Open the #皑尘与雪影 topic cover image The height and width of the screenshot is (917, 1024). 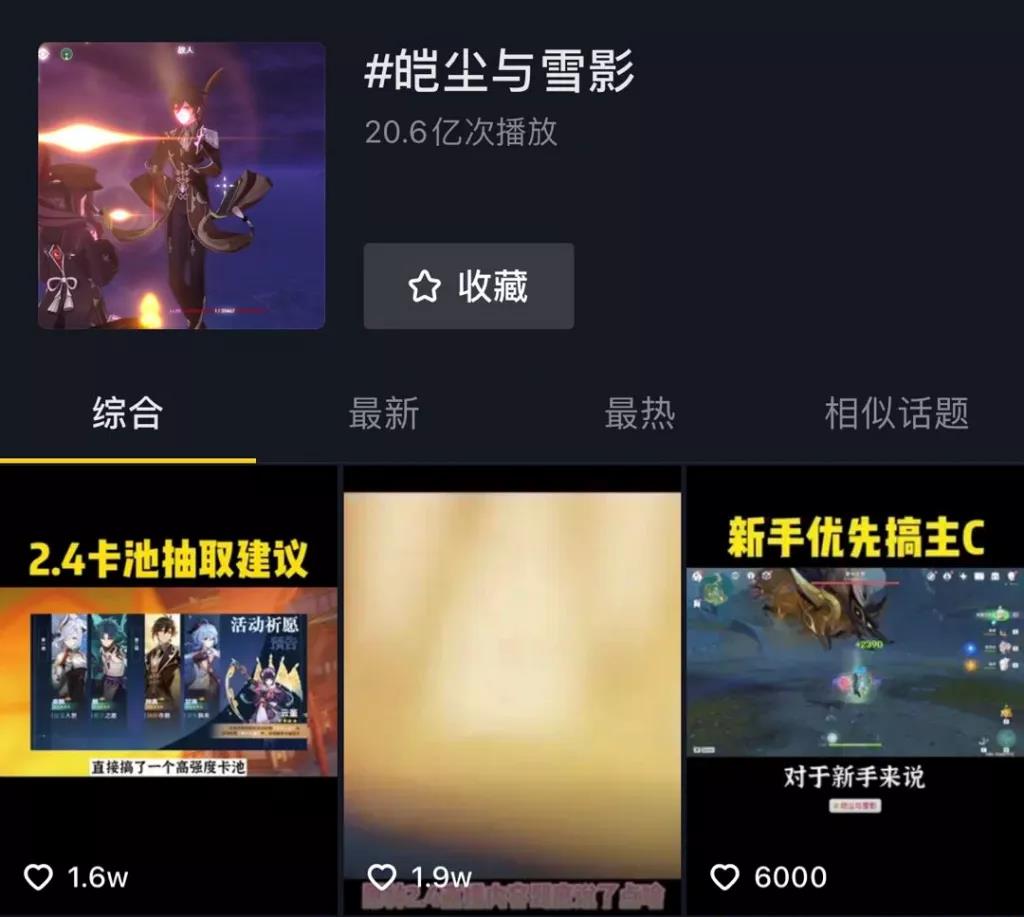click(181, 185)
